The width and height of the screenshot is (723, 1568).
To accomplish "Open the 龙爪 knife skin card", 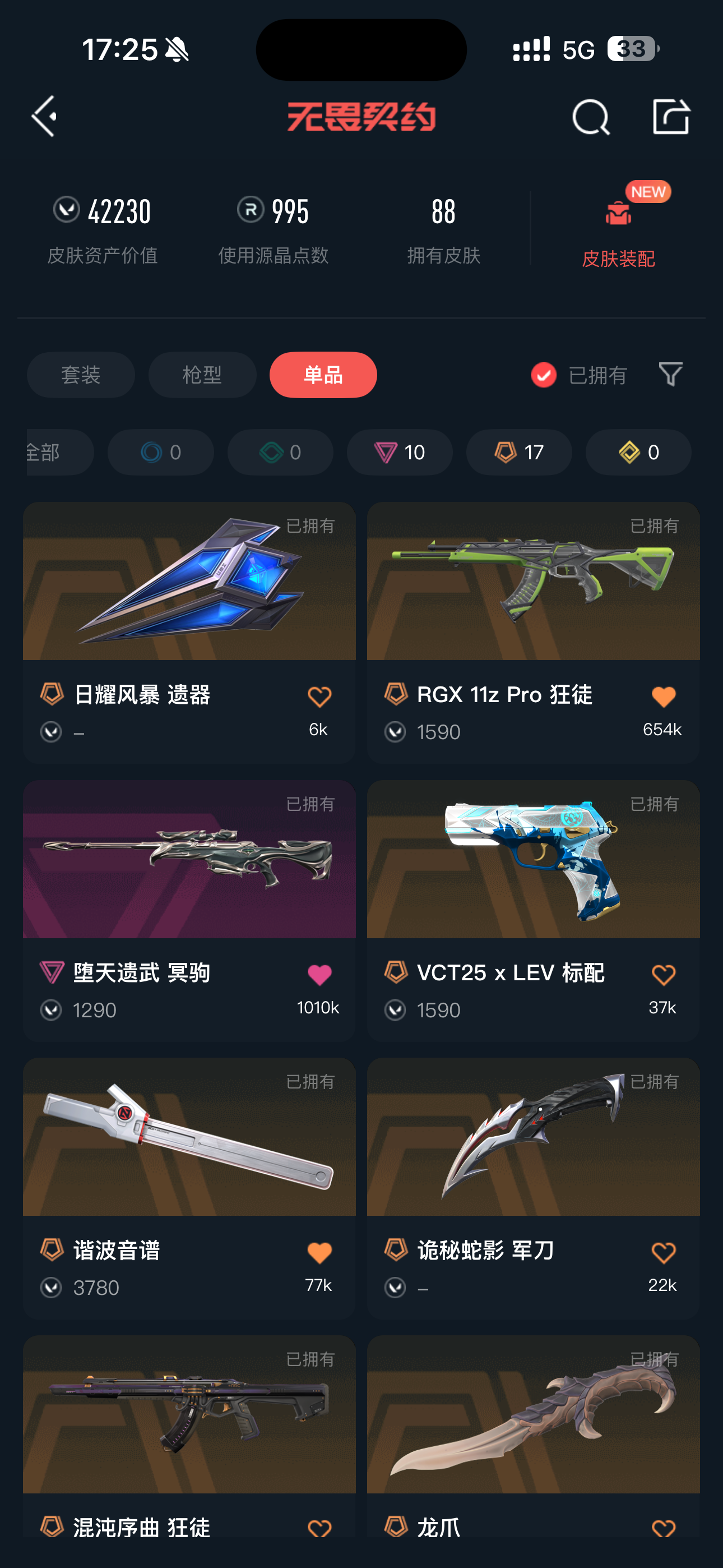I will pos(533,1438).
